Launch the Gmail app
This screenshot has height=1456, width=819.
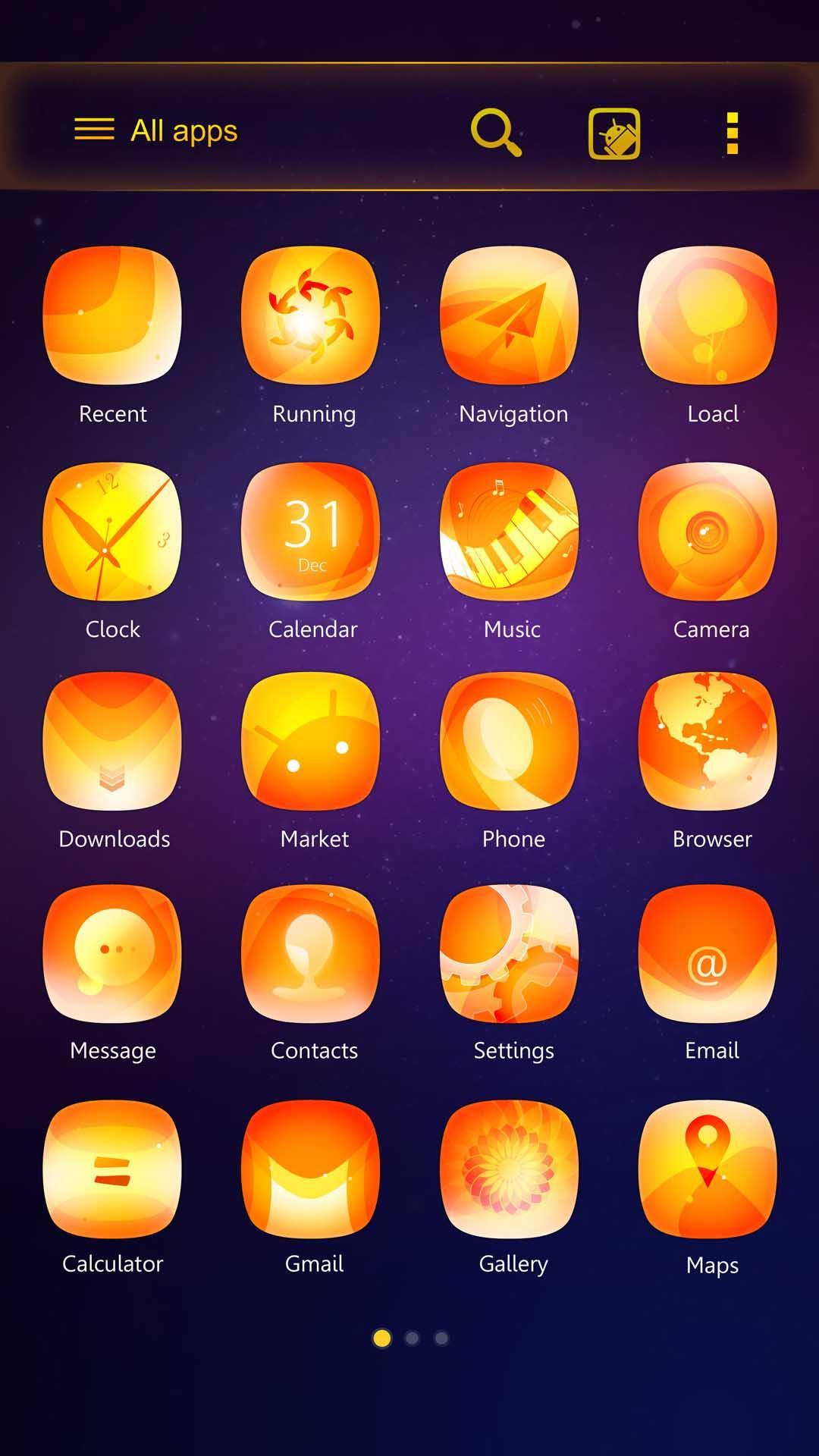point(311,1169)
